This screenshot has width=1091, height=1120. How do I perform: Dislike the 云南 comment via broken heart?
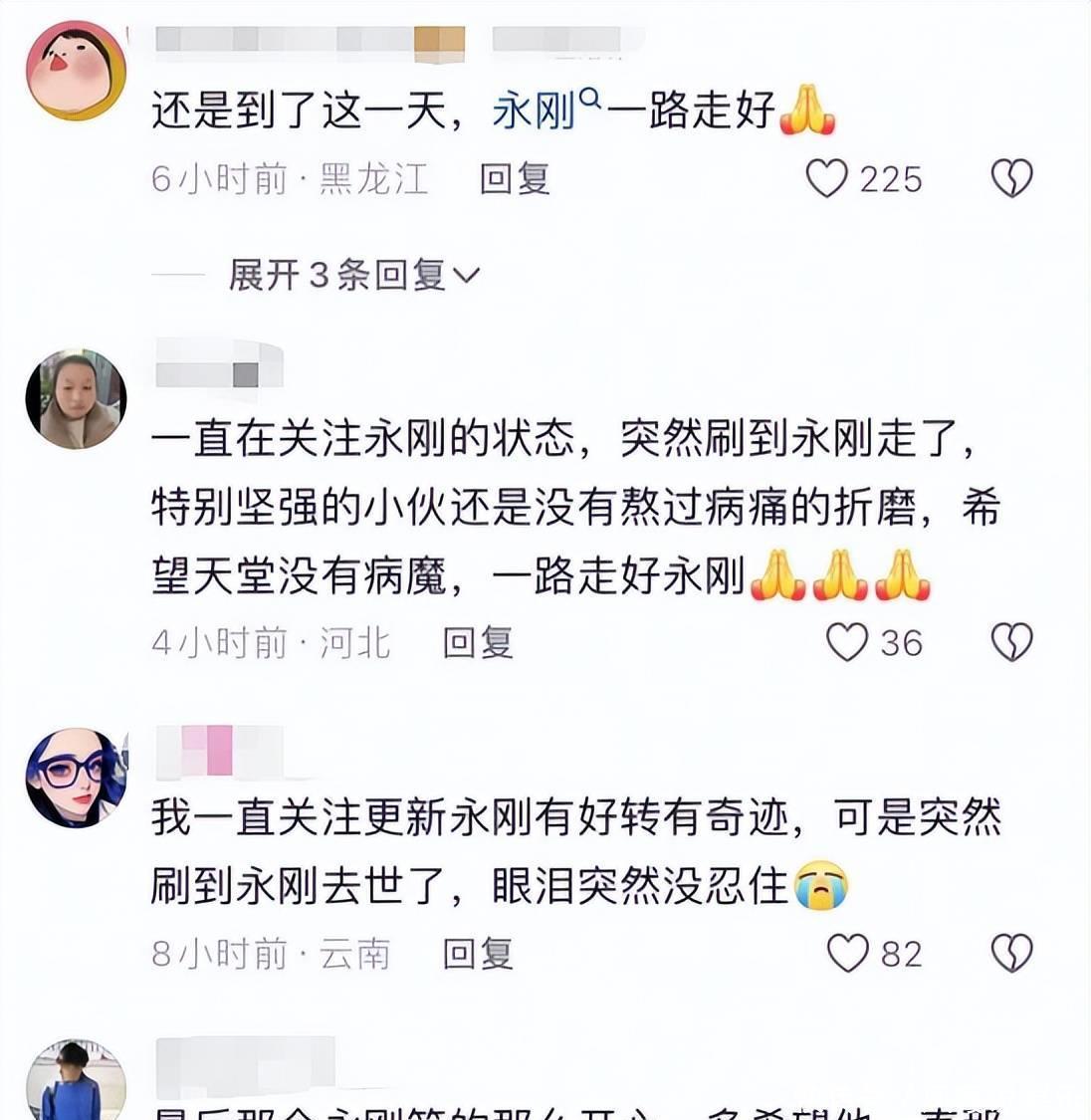tap(1011, 953)
